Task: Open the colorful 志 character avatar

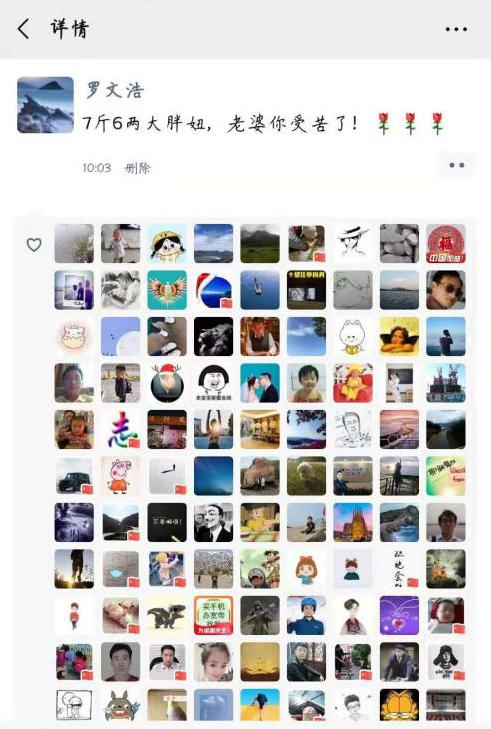Action: (120, 429)
